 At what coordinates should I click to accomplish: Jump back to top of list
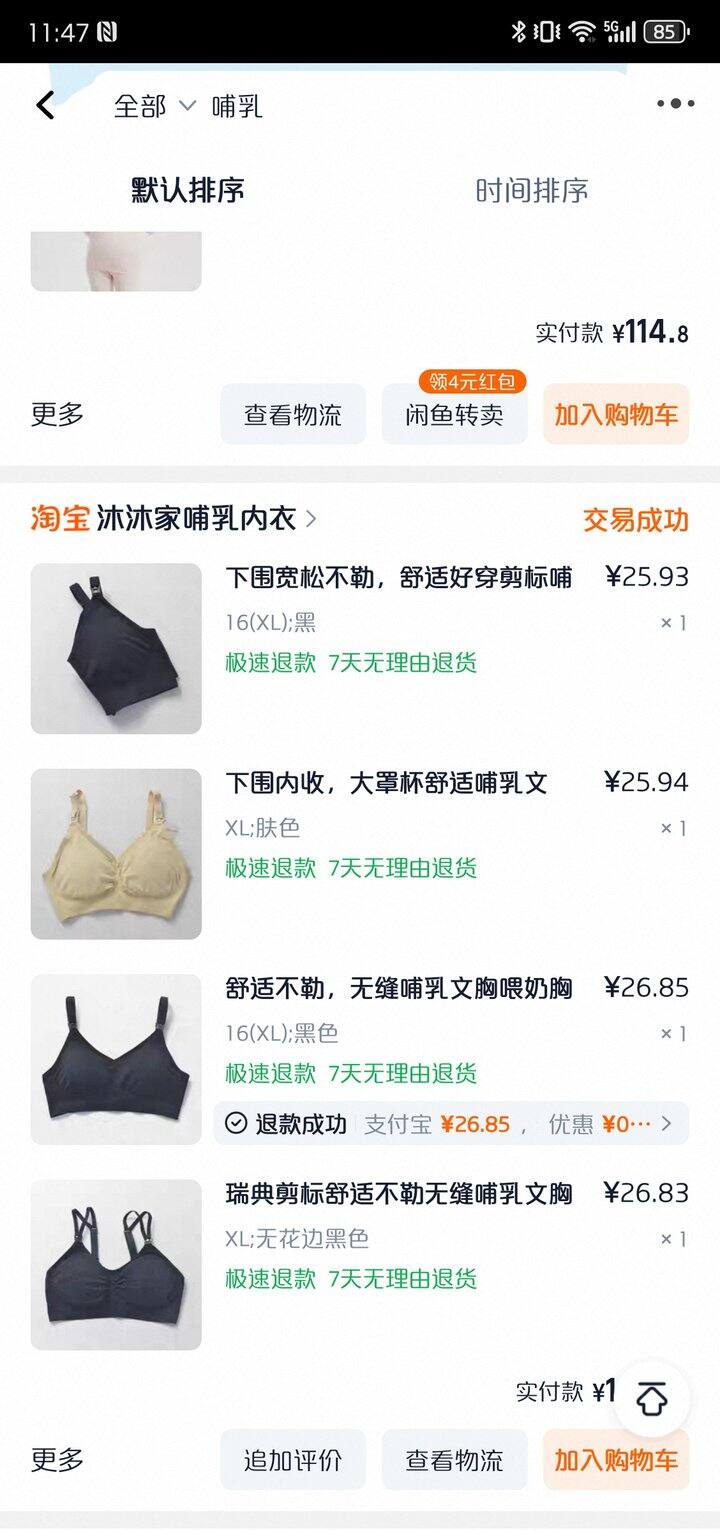(x=652, y=1399)
